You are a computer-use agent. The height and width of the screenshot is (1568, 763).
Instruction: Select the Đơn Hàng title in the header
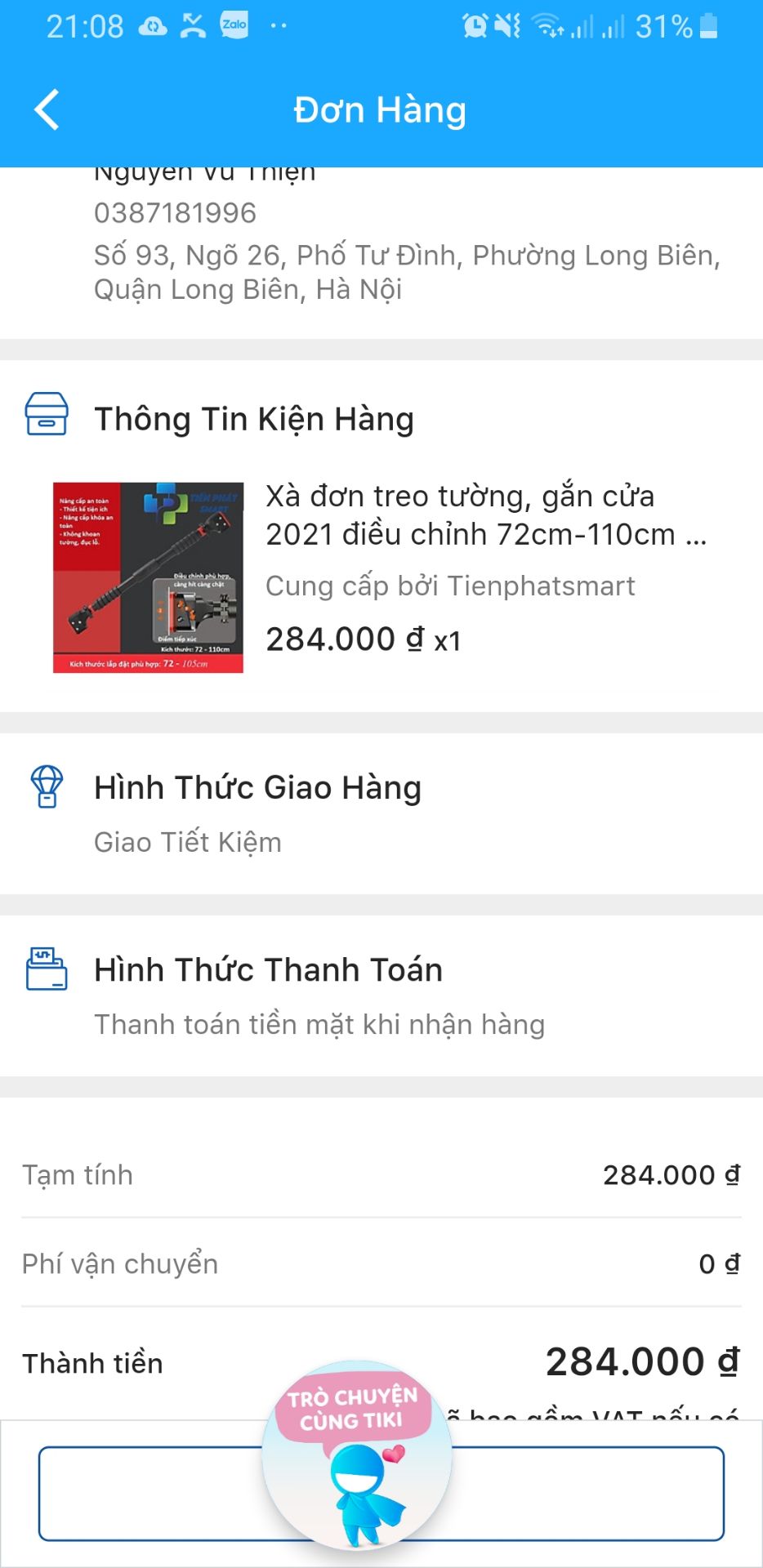[381, 109]
